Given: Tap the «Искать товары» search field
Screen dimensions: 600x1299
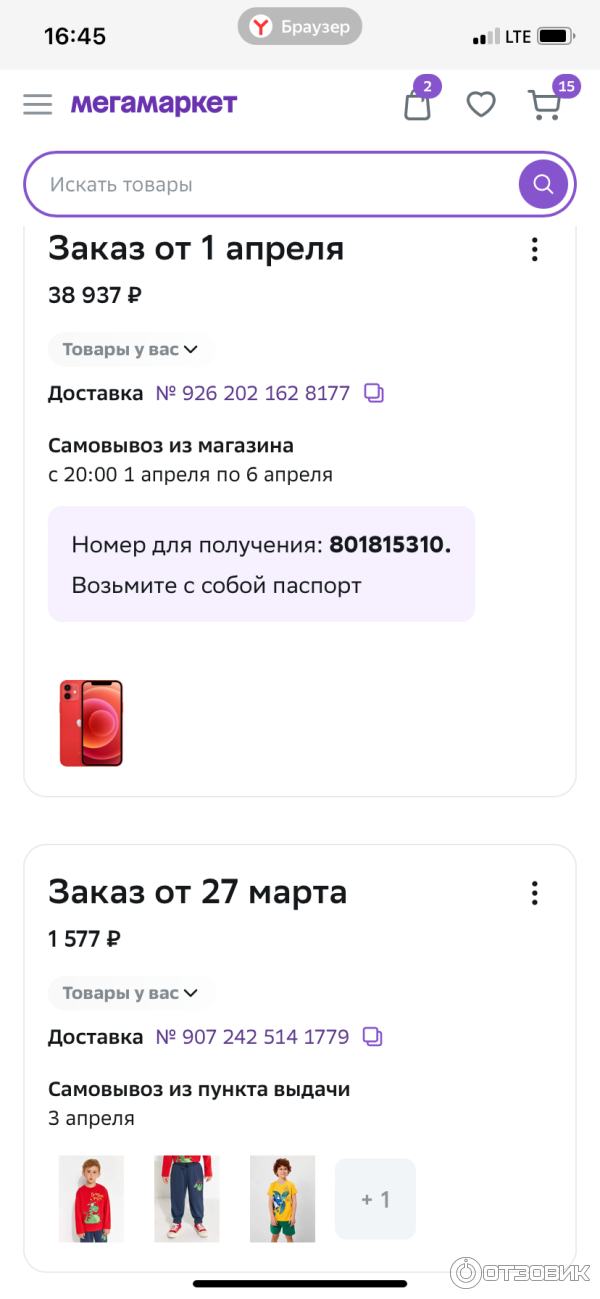Looking at the screenshot, I should [x=270, y=185].
